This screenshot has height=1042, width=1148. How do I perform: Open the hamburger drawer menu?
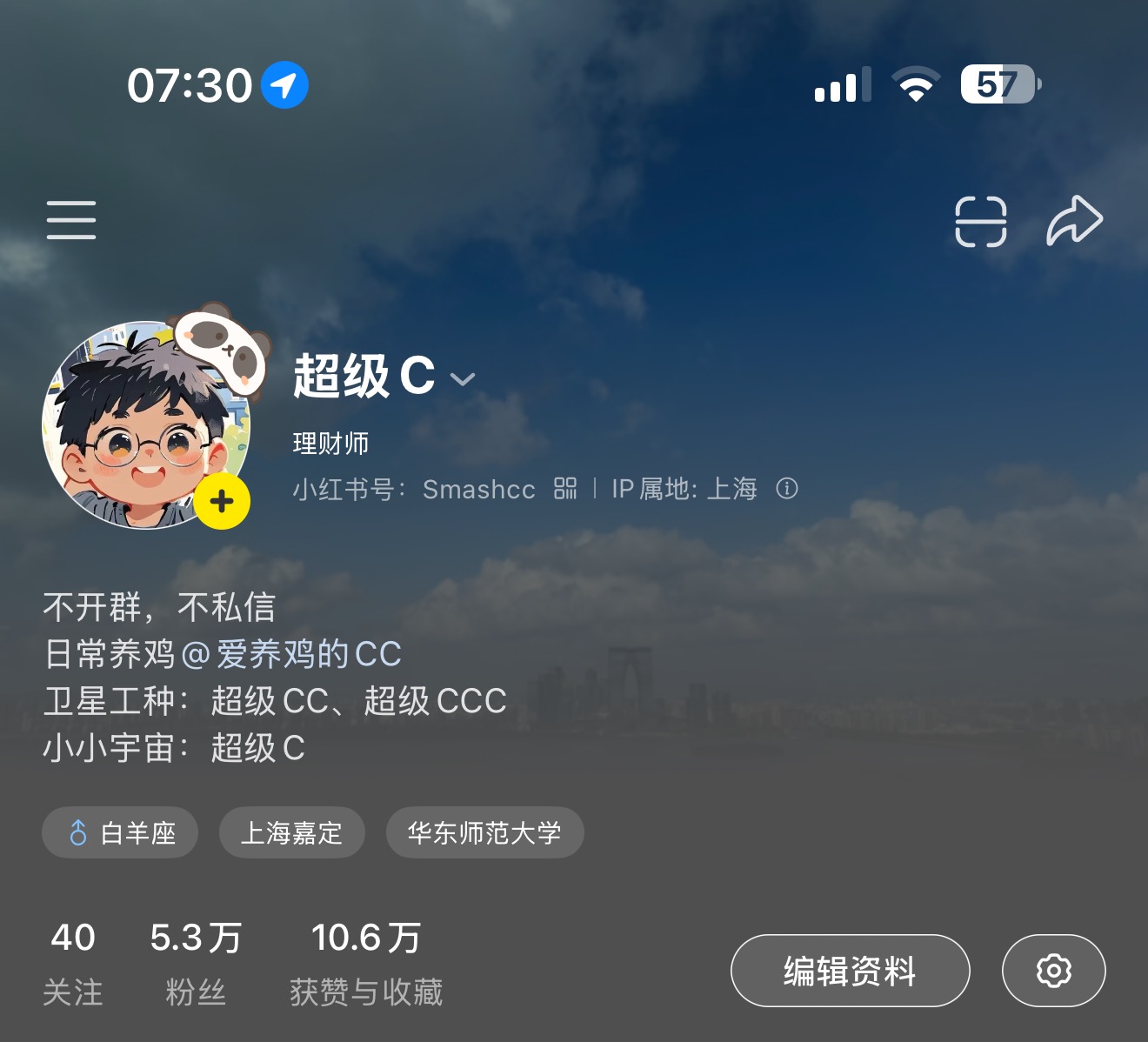[71, 219]
